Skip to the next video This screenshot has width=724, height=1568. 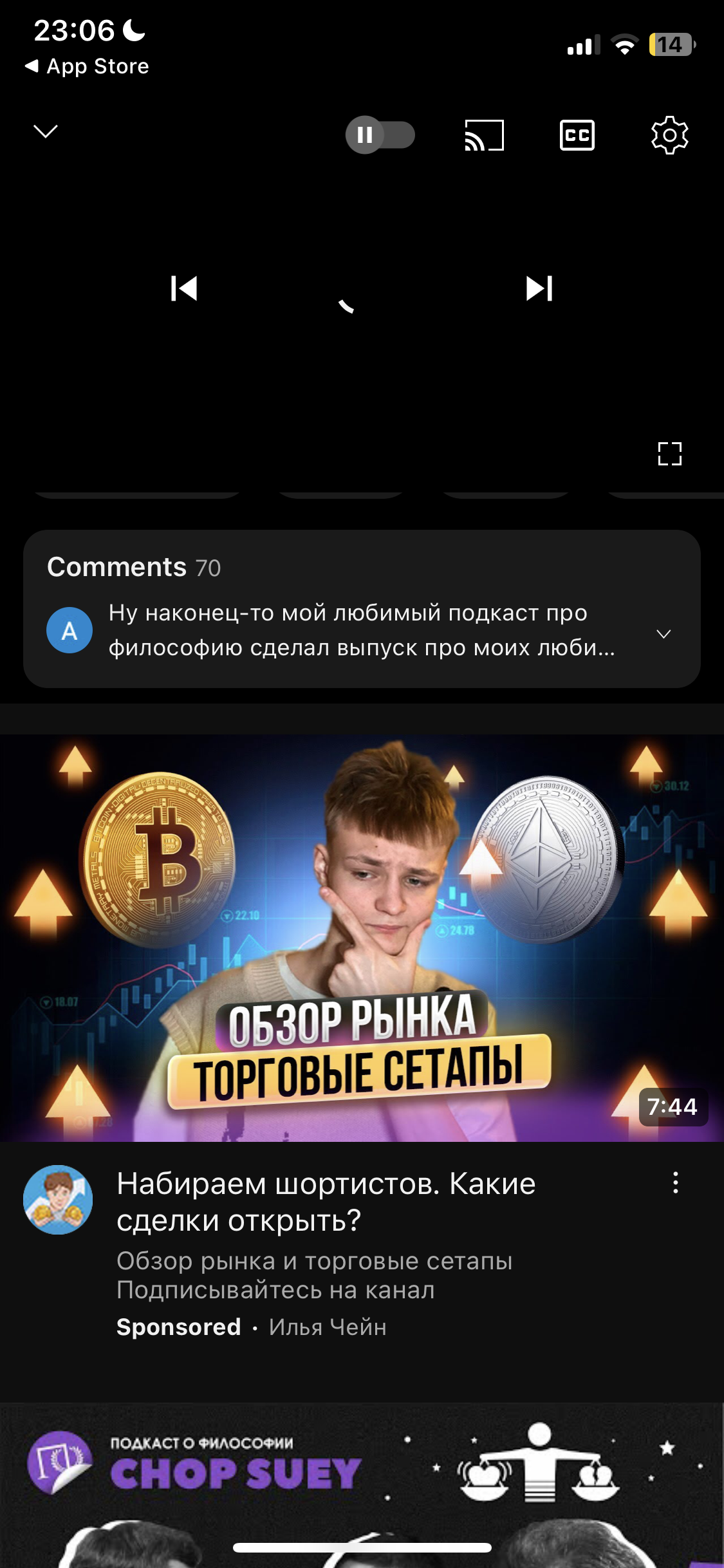(539, 288)
